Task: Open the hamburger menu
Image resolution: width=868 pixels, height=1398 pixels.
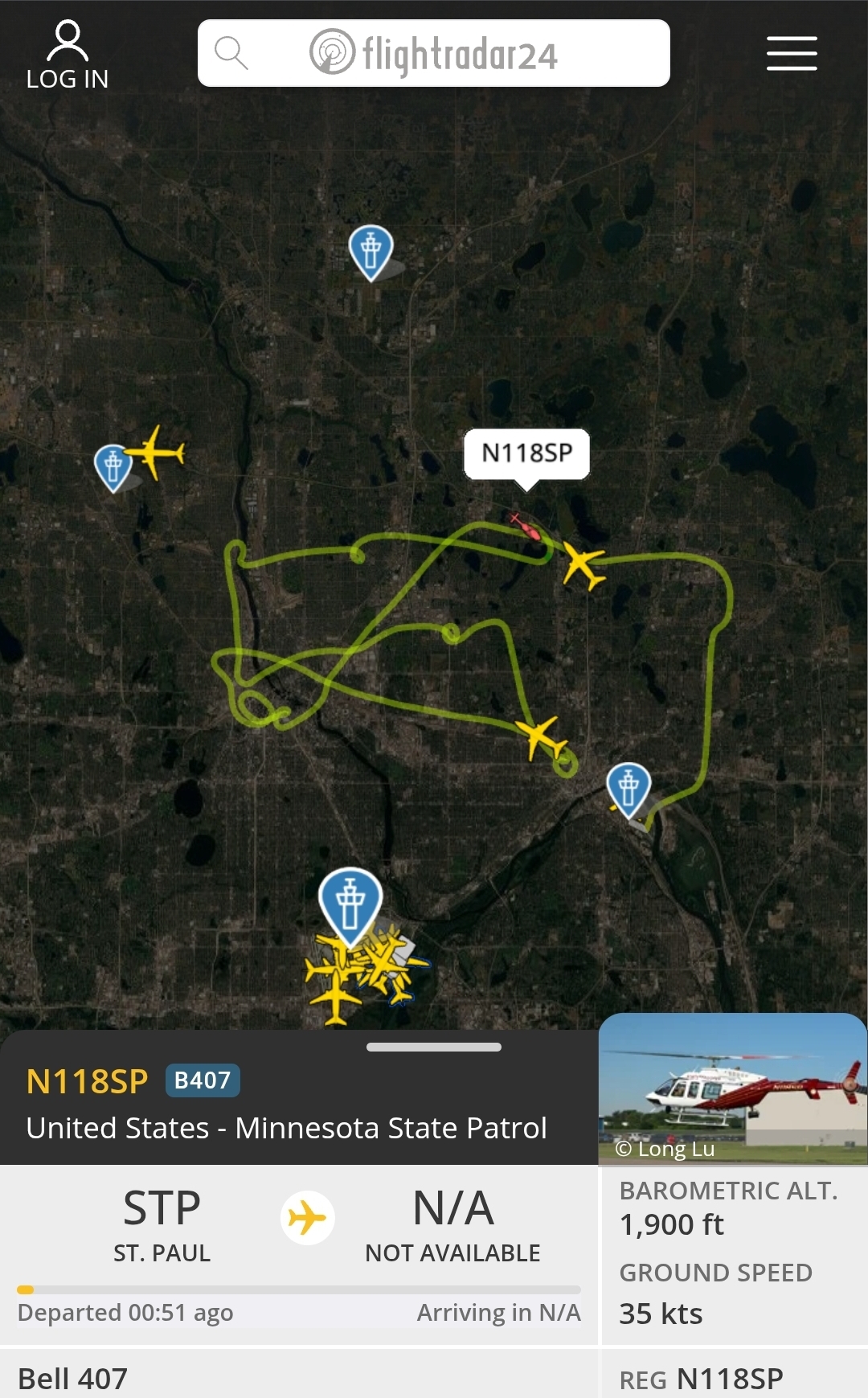Action: pos(791,53)
